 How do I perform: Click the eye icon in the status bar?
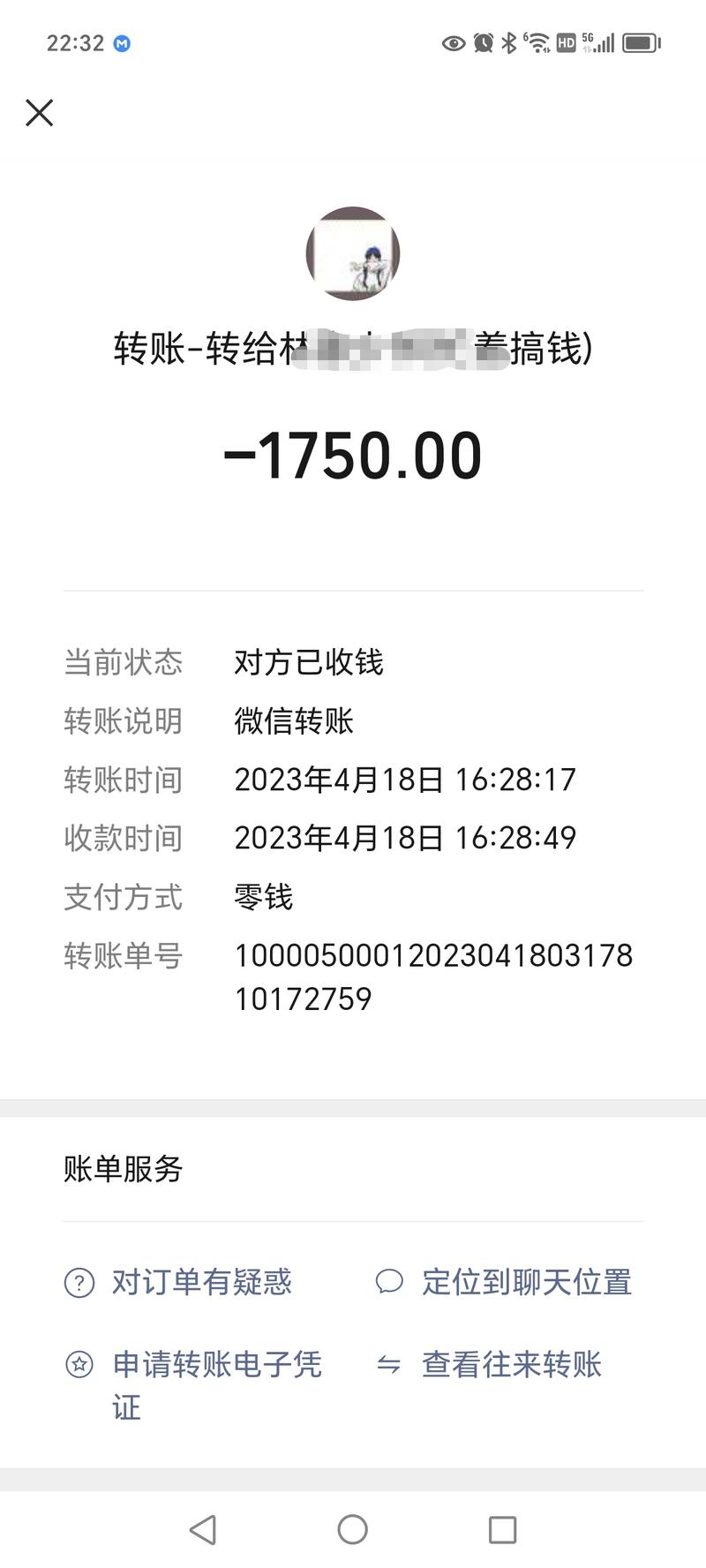453,42
